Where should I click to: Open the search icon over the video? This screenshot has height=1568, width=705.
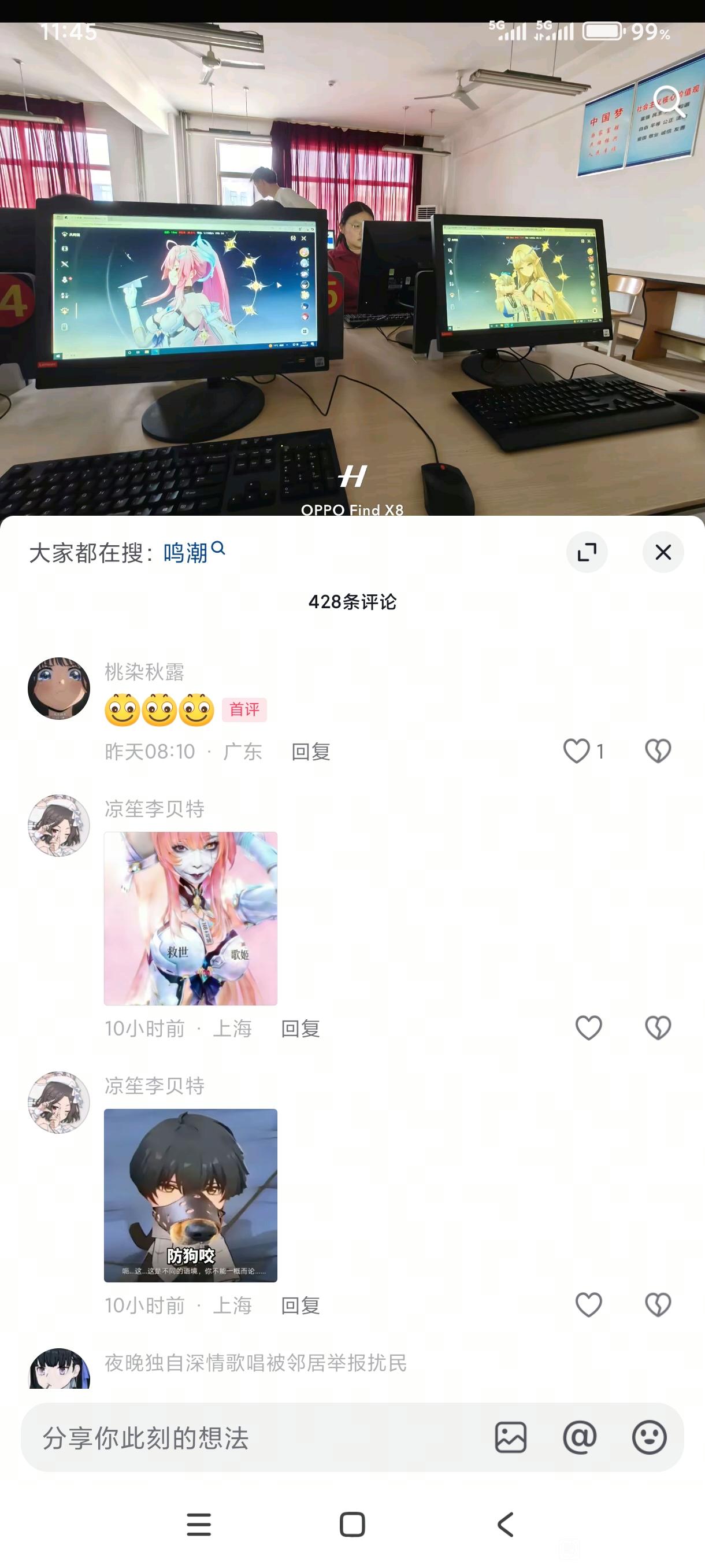(x=669, y=100)
